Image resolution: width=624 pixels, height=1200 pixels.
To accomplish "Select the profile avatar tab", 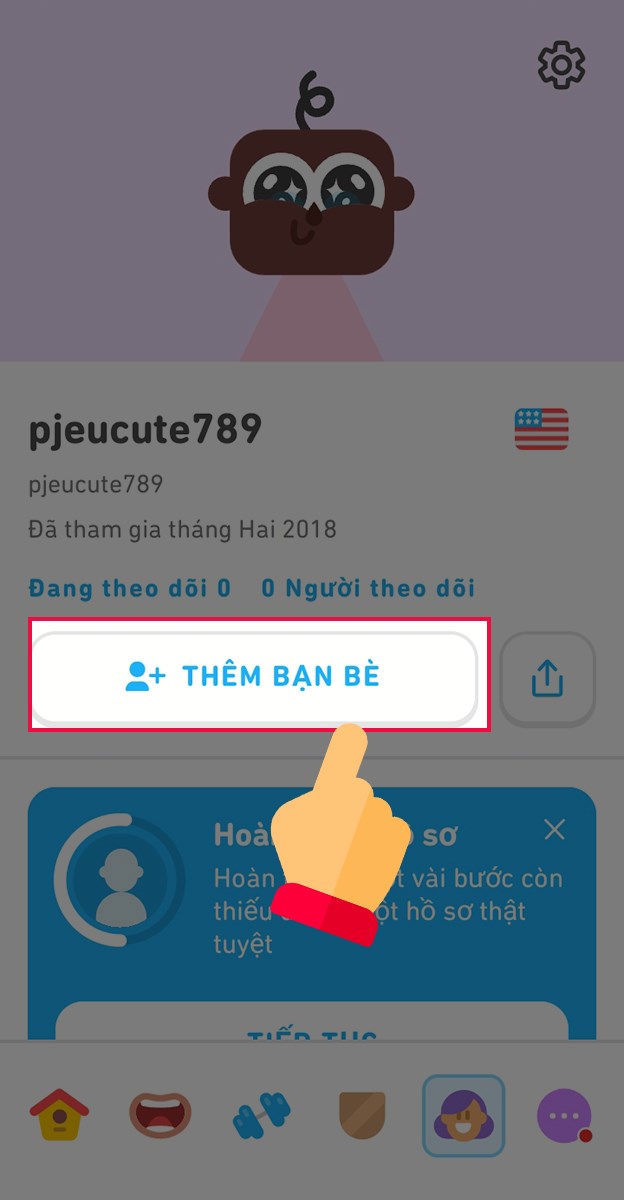I will click(463, 1115).
